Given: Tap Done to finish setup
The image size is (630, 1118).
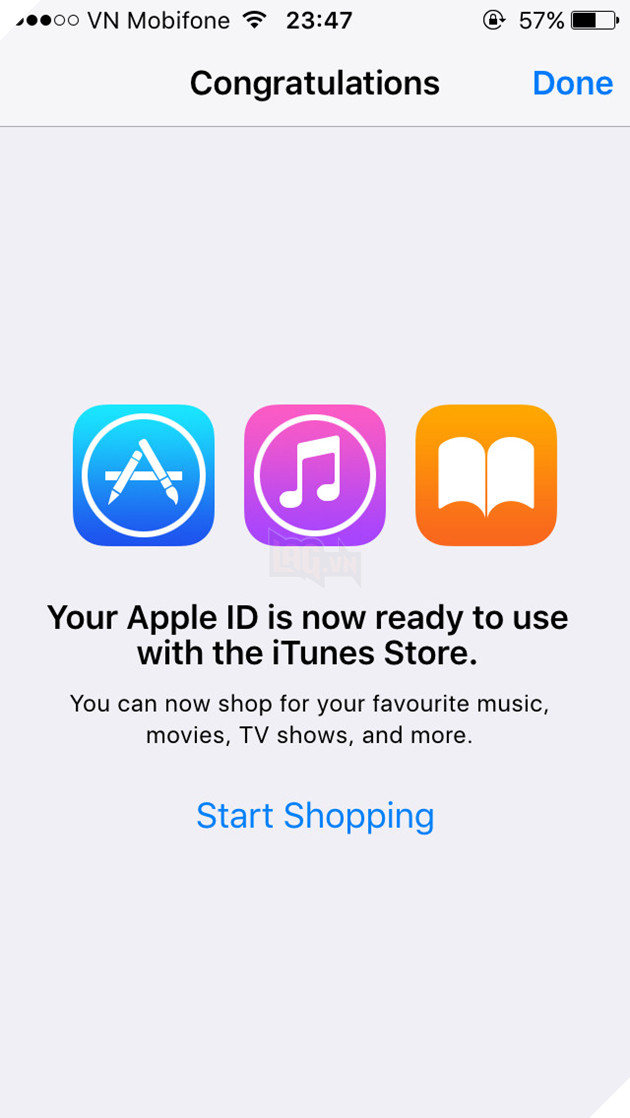Looking at the screenshot, I should coord(572,83).
